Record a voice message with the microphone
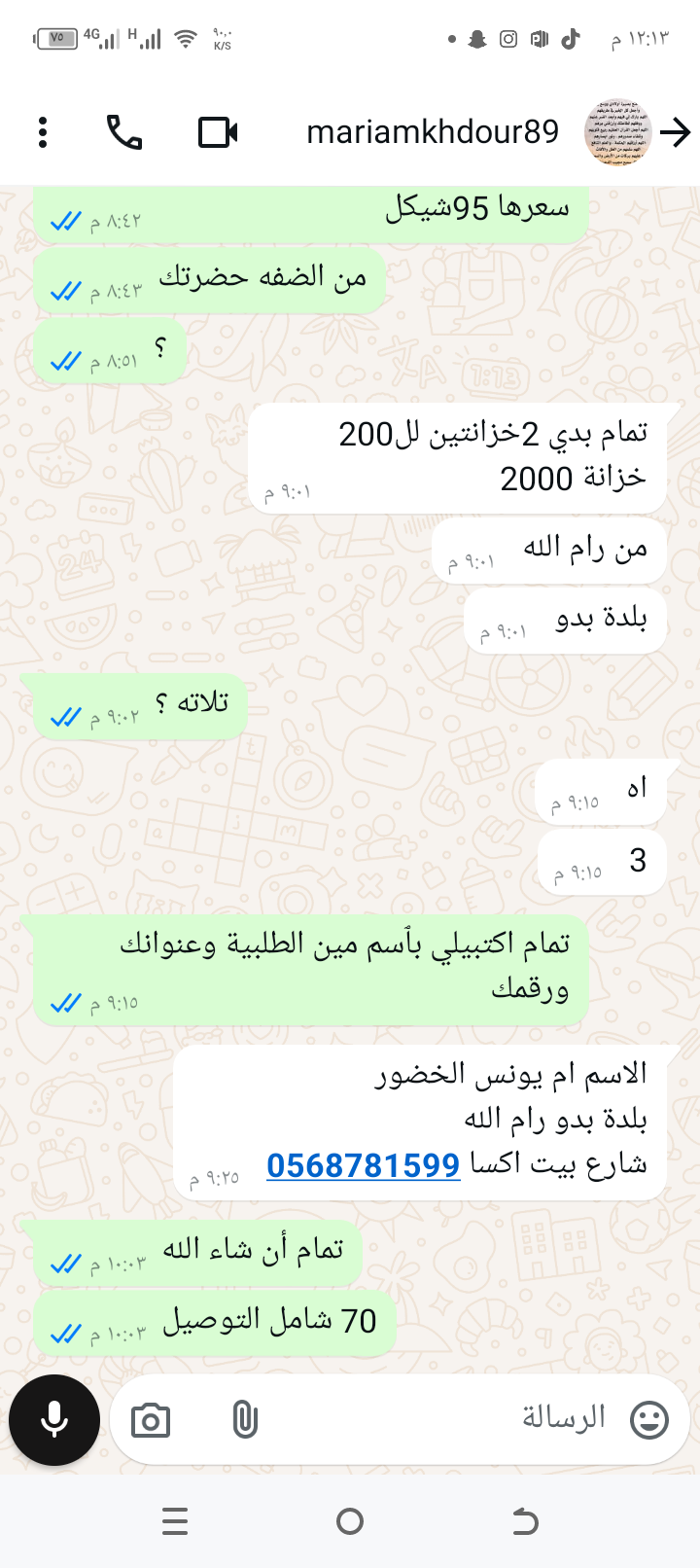Screen dimensions: 700x1568 (x=54, y=1420)
